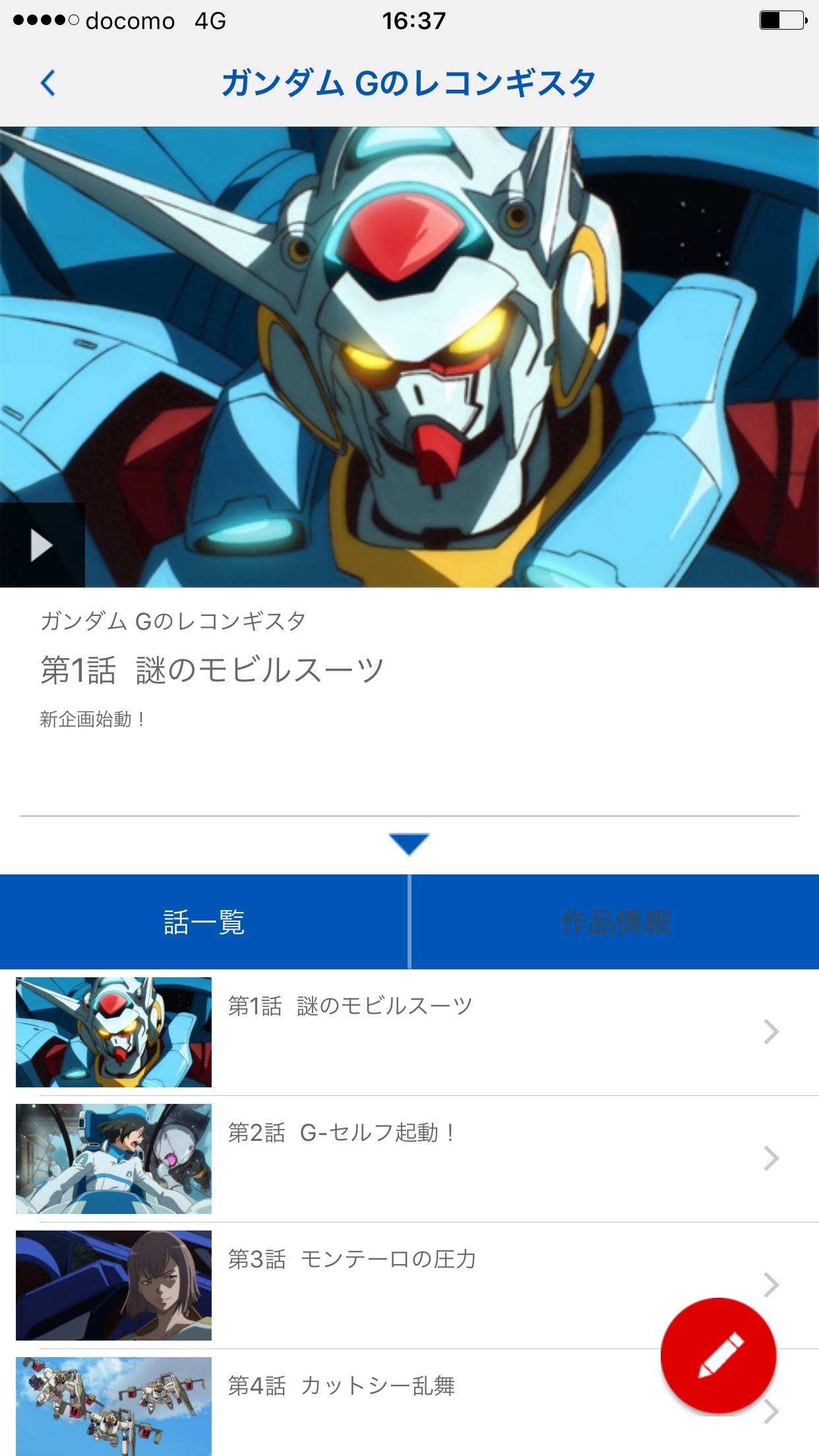The image size is (819, 1456).
Task: Play the episode 1 video
Action: tap(42, 545)
